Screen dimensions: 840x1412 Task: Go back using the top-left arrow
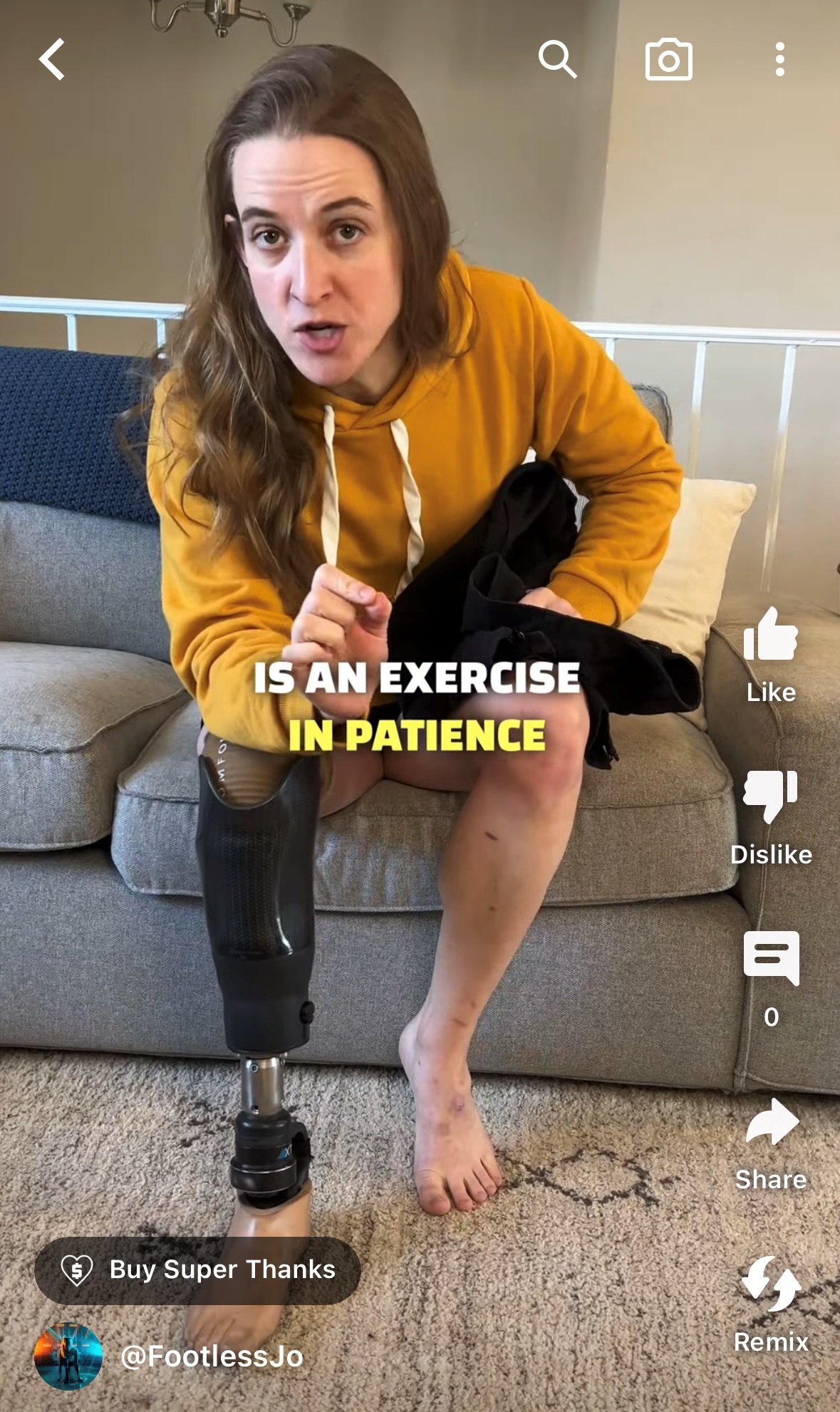[52, 59]
